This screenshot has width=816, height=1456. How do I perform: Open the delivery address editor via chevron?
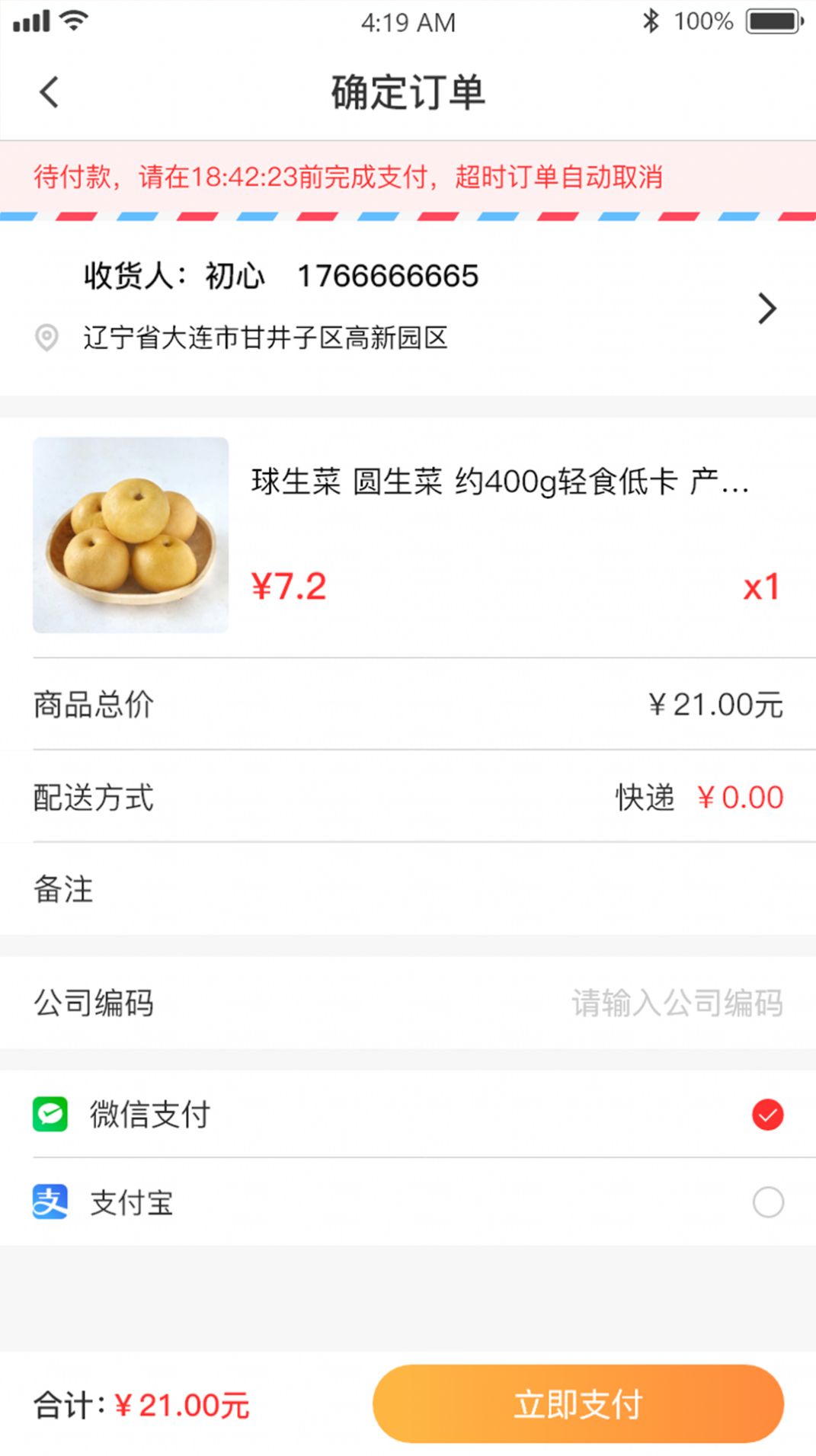click(x=766, y=308)
